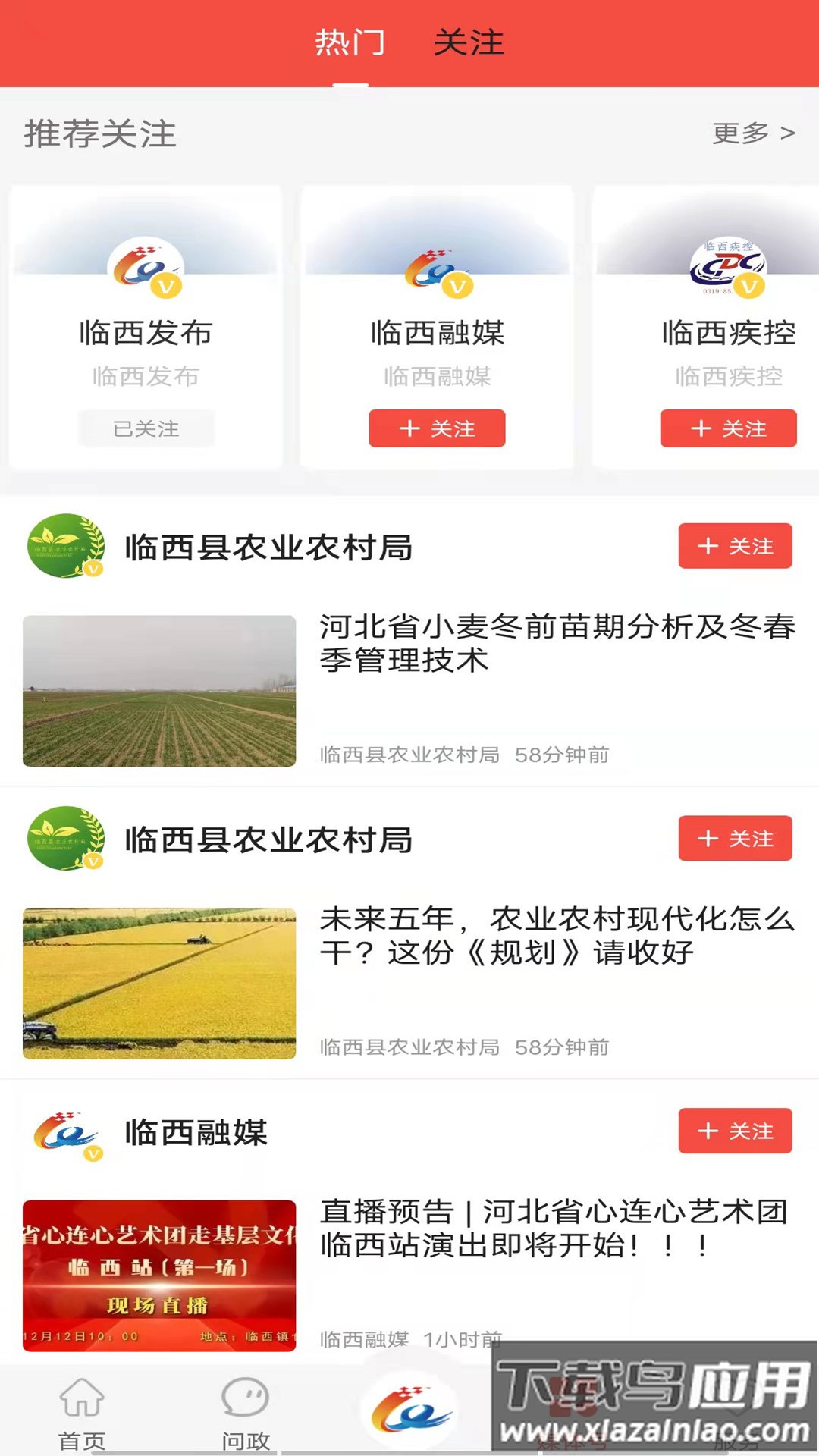This screenshot has width=819, height=1456.
Task: Switch to the 关注 tab
Action: 468,43
